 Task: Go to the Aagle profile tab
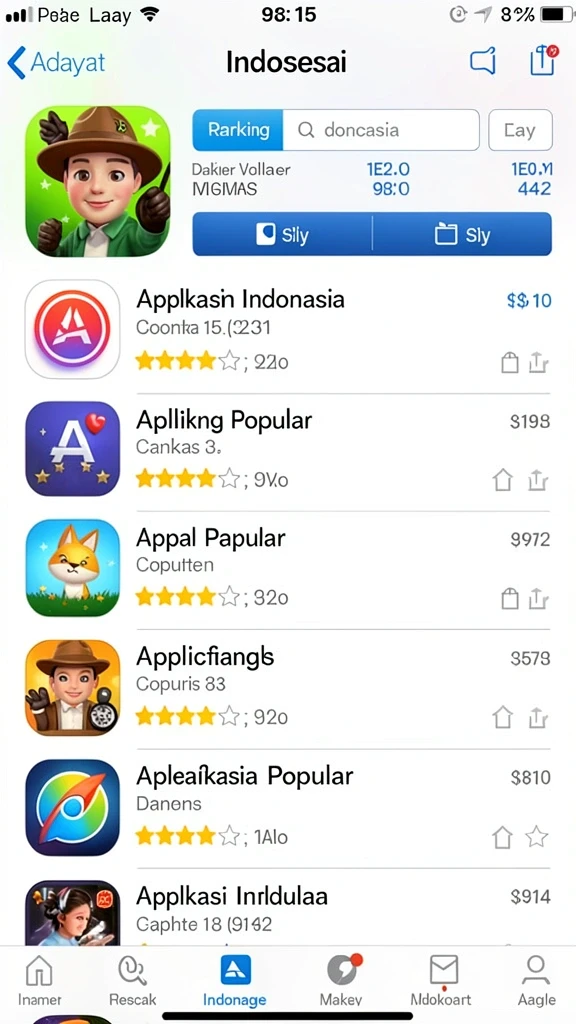536,981
